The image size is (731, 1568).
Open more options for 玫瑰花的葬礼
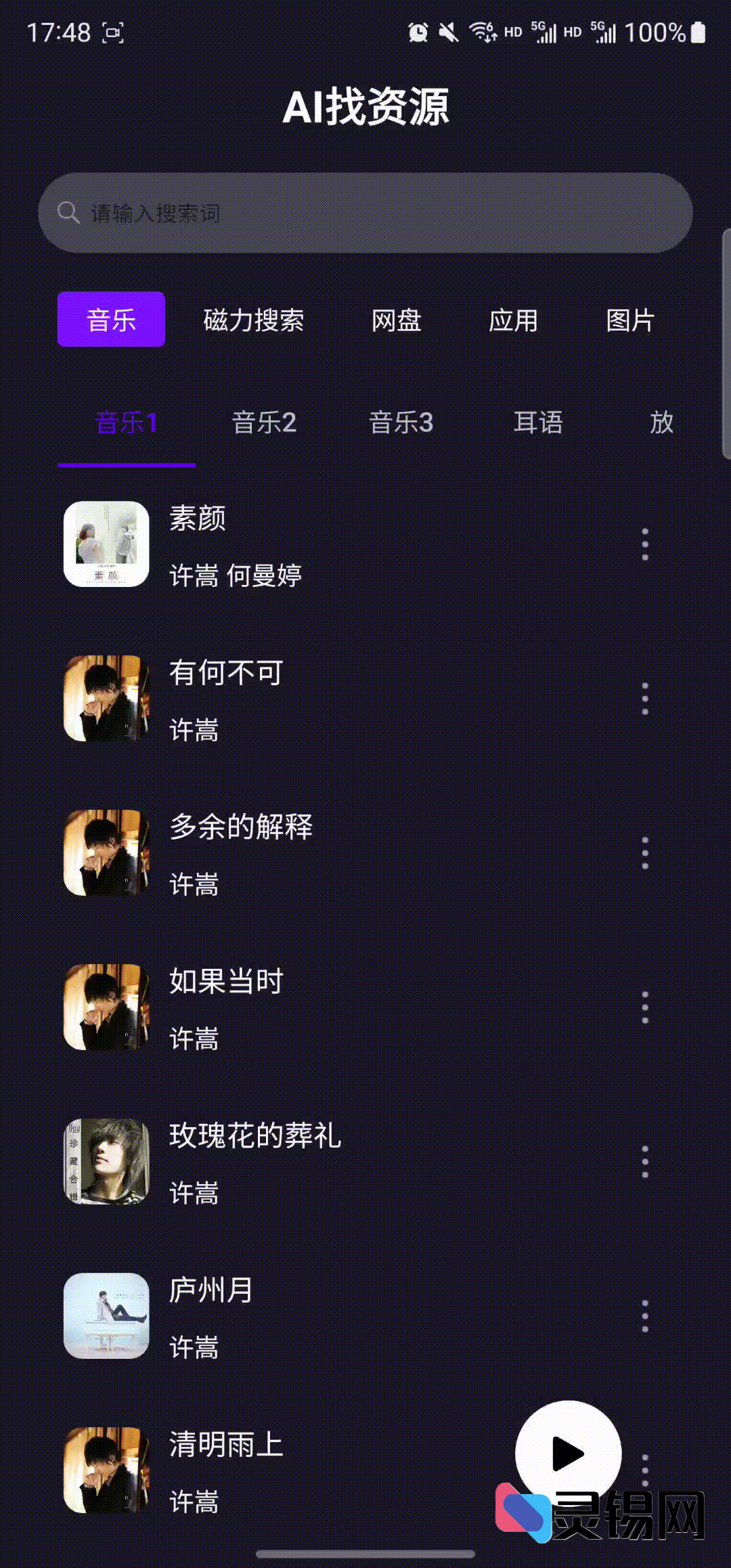point(645,1162)
